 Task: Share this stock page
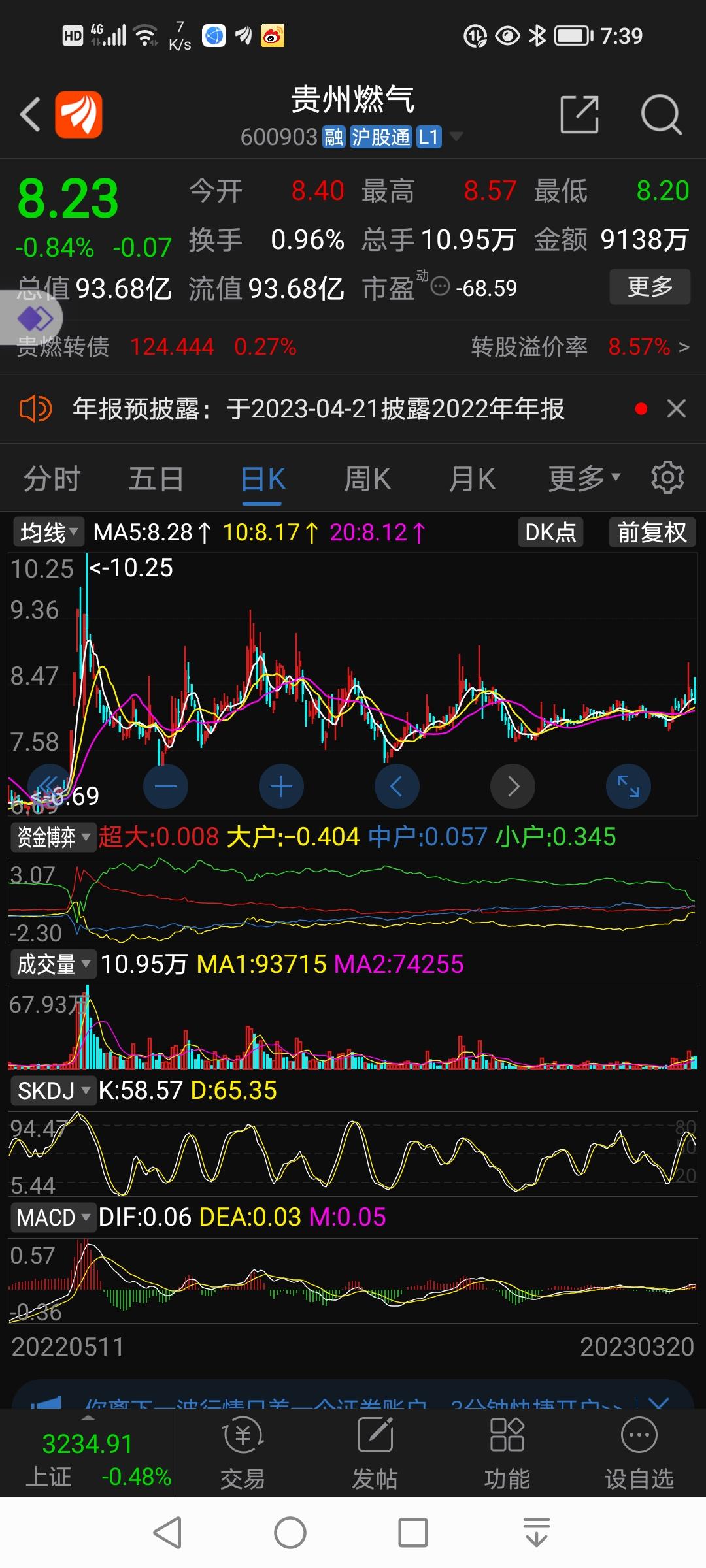[580, 114]
